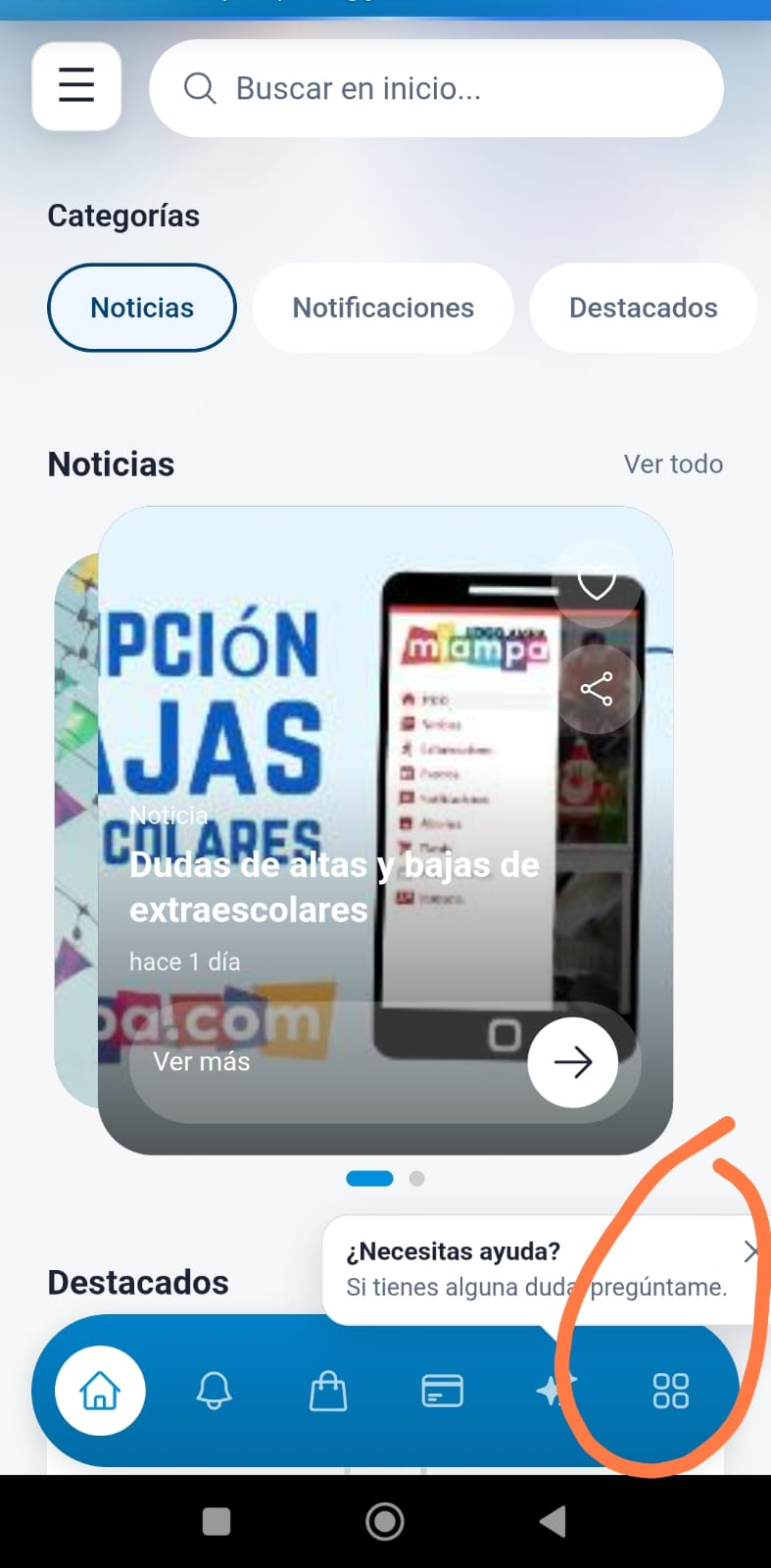Viewport: 771px width, 1568px height.
Task: Jump to the second carousel page dot
Action: pyautogui.click(x=416, y=1178)
